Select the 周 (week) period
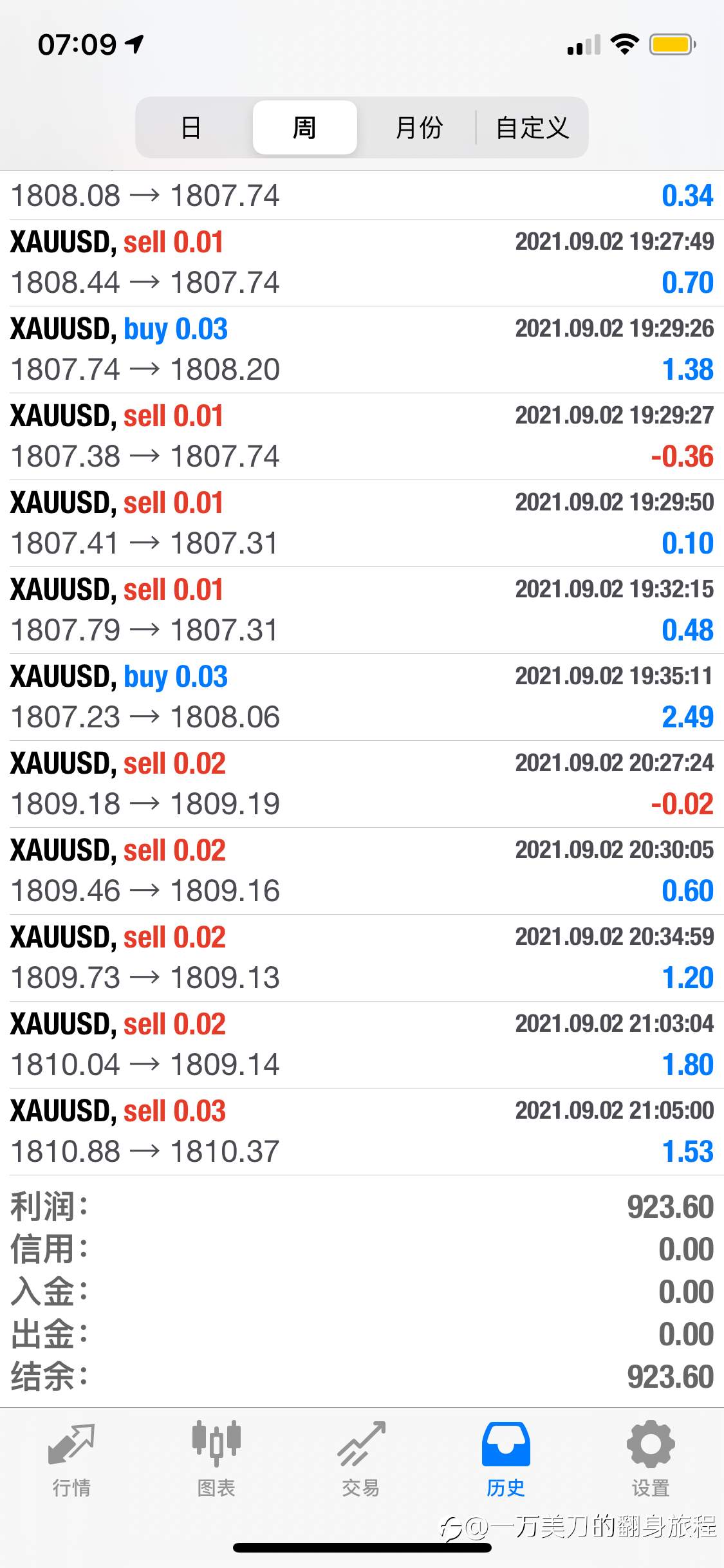The image size is (724, 1568). tap(305, 127)
